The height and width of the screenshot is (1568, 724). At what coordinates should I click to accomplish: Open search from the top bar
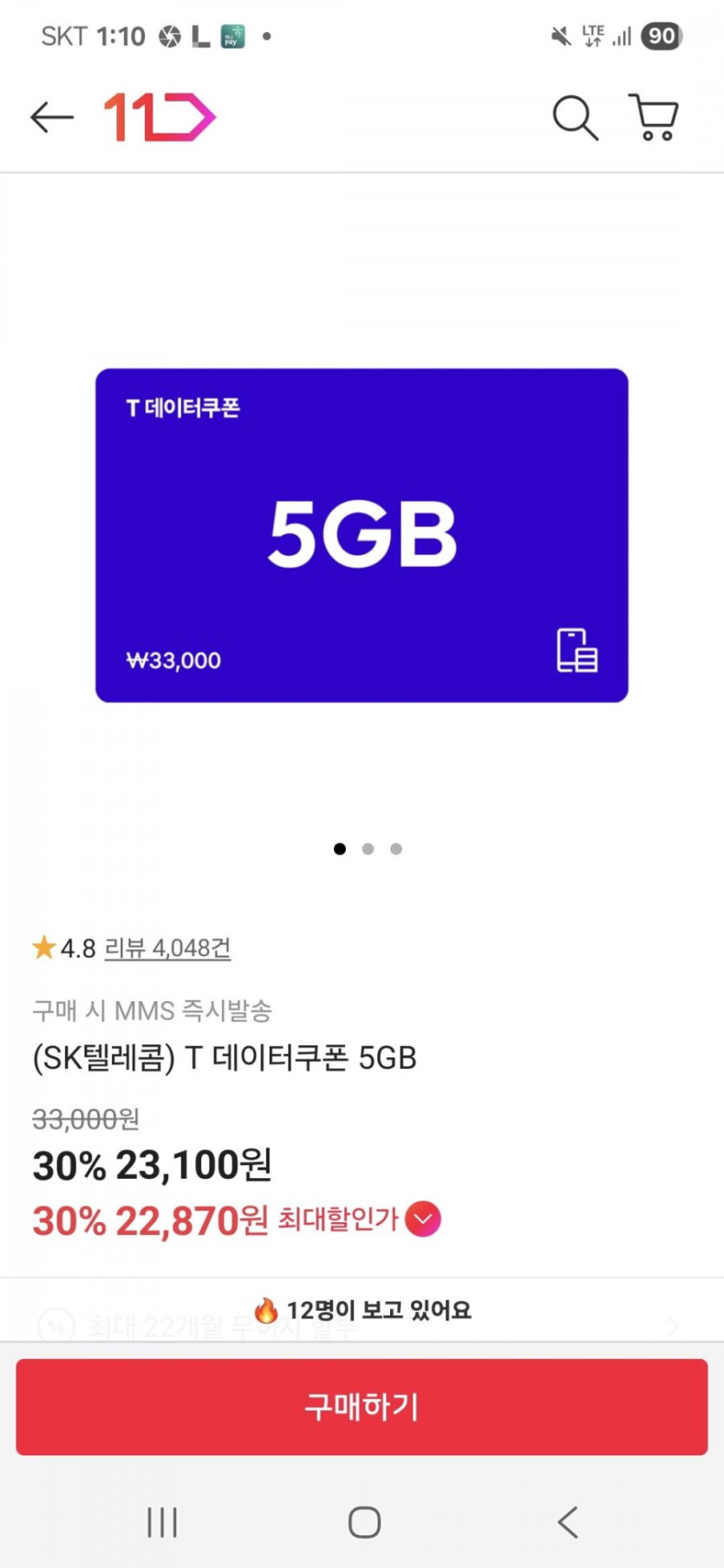click(575, 117)
